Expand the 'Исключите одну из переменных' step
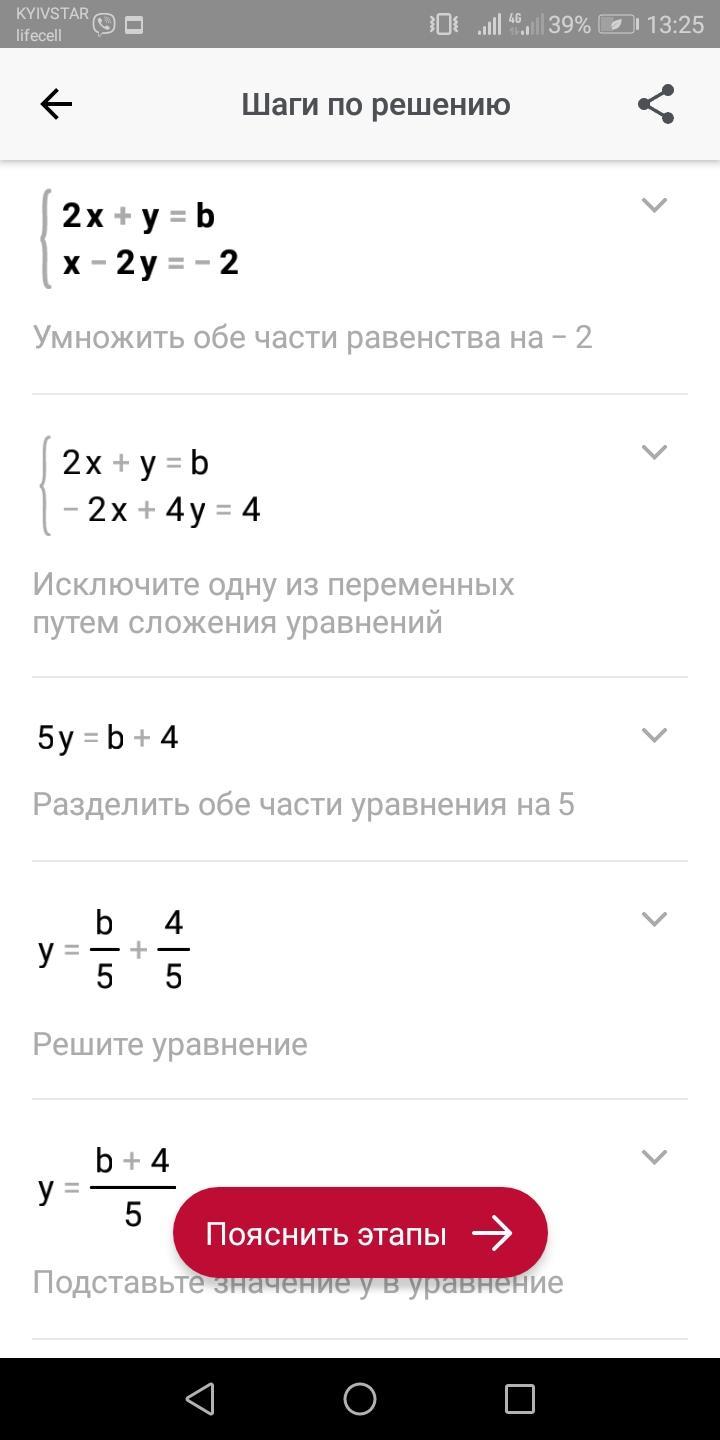Screen dimensions: 720x1440 [x=654, y=452]
